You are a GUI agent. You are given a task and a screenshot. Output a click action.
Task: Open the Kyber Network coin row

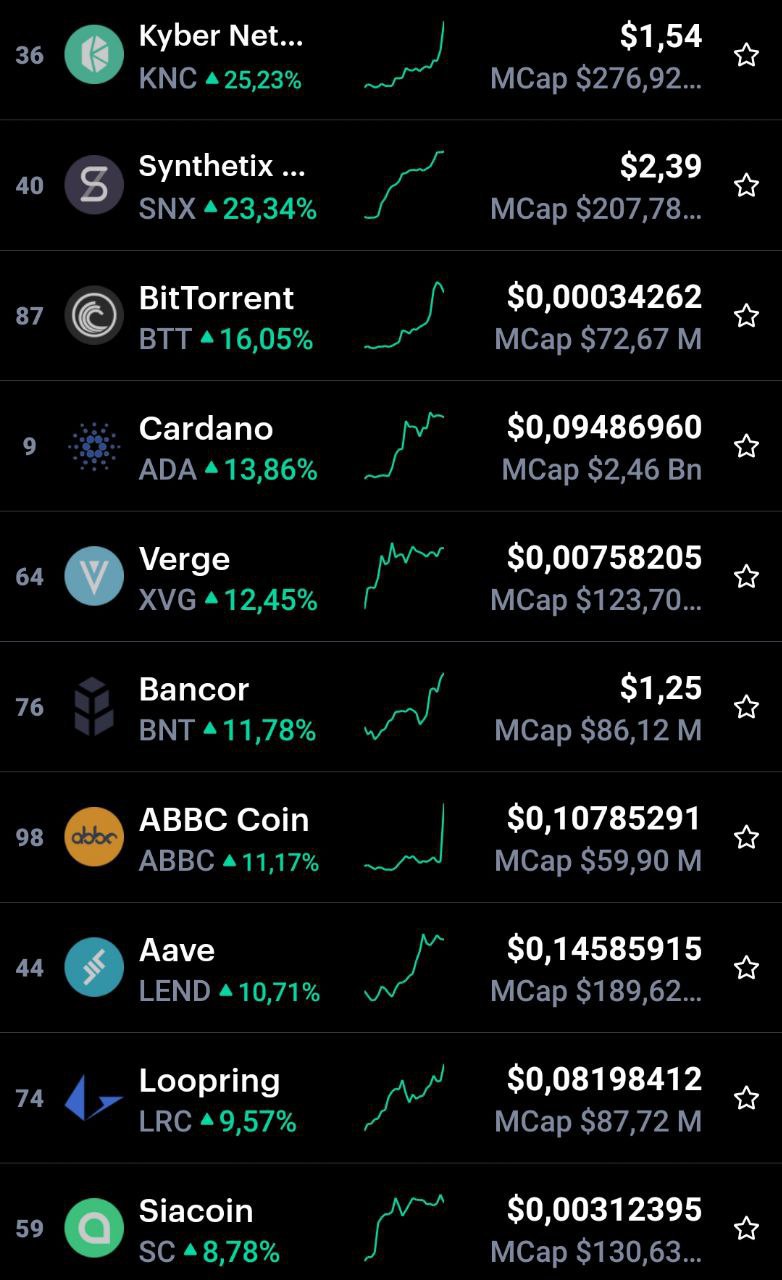(391, 58)
